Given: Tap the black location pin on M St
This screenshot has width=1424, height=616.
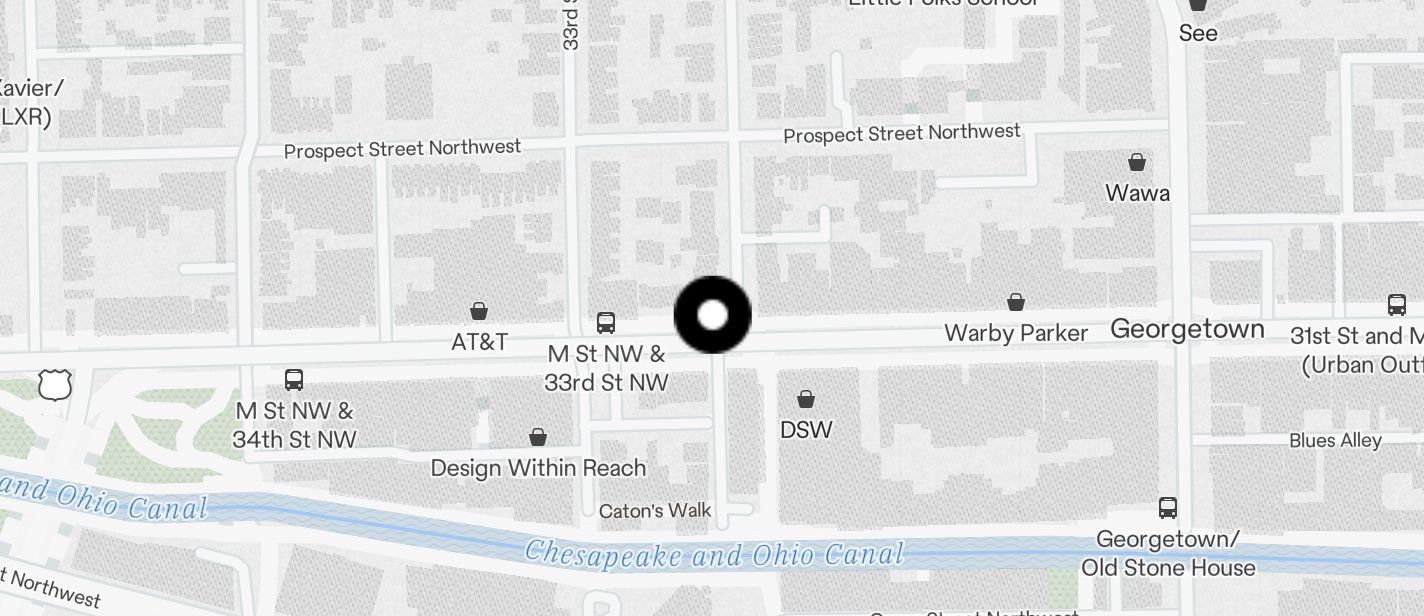Looking at the screenshot, I should pos(712,315).
